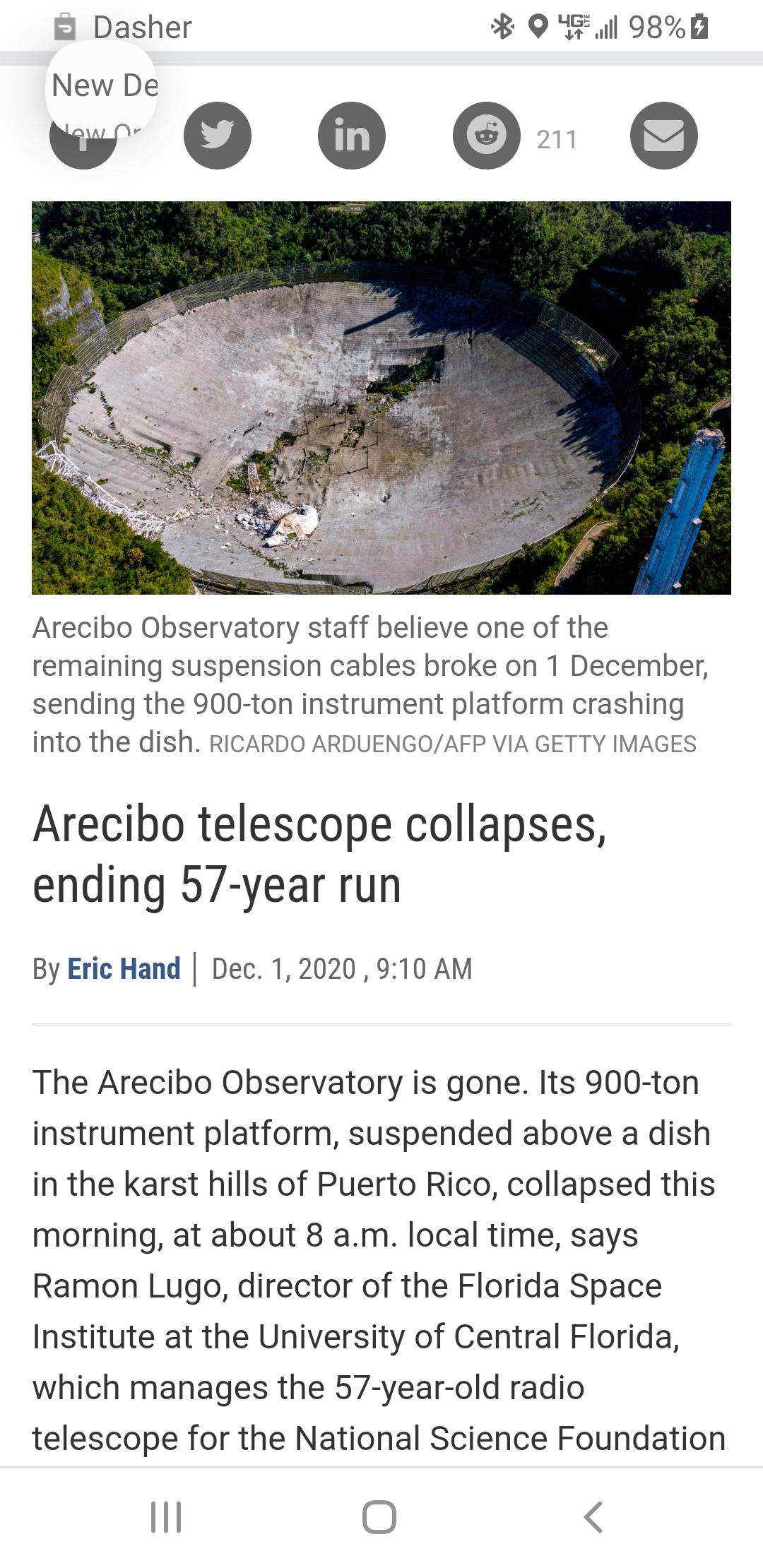763x1568 pixels.
Task: Share the article on Twitter
Action: click(x=218, y=136)
